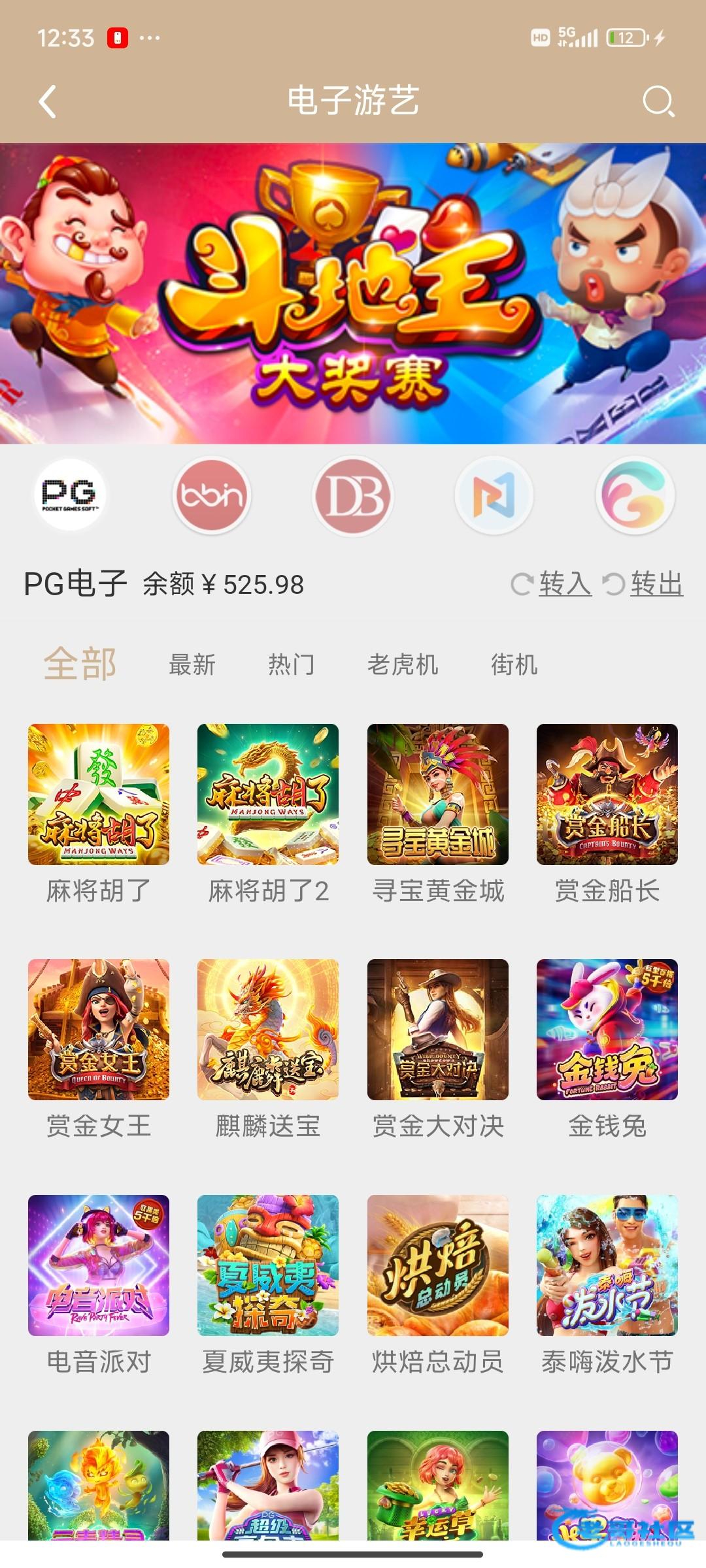Select the PG provider logo
The image size is (706, 1568).
tap(70, 495)
